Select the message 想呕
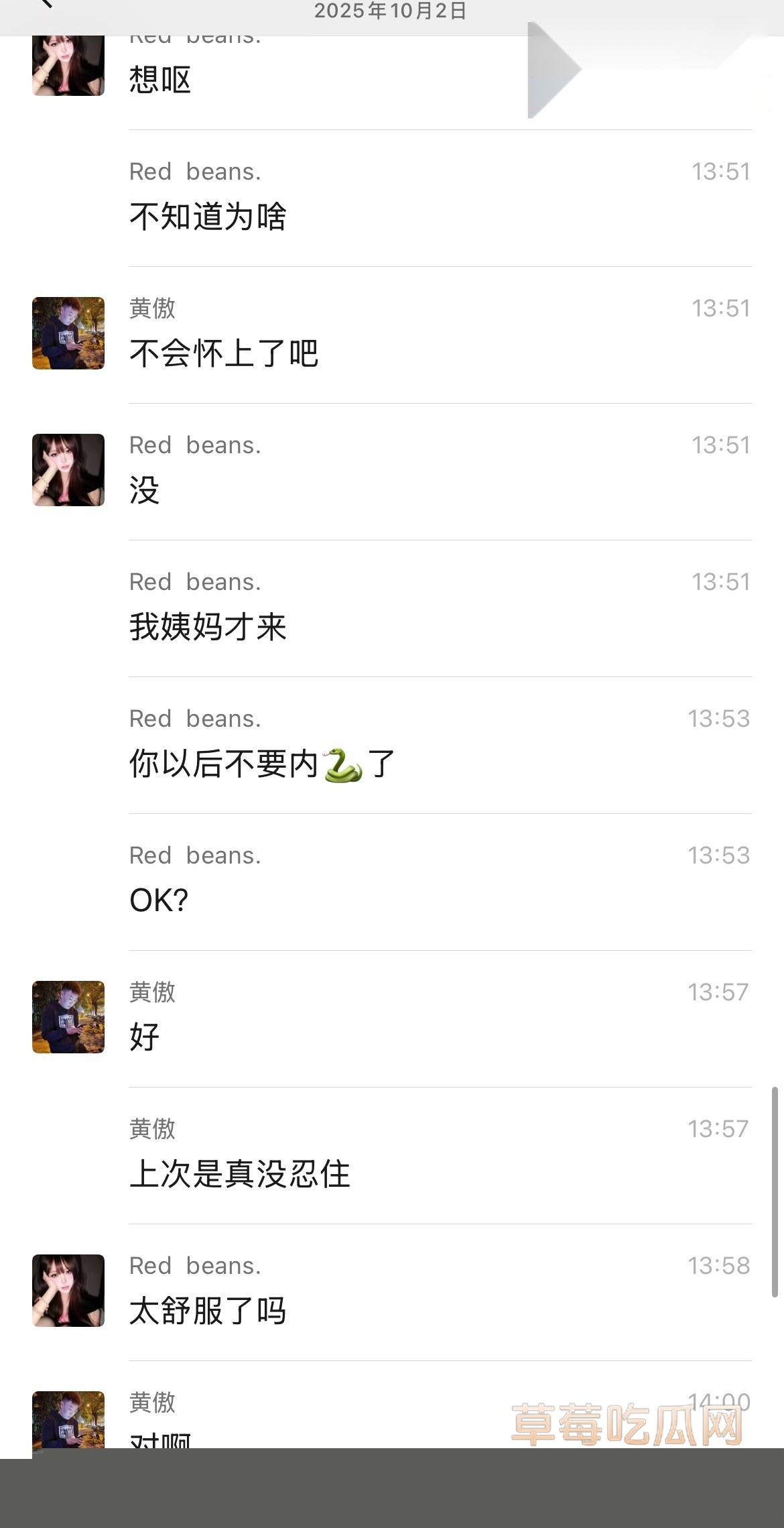The height and width of the screenshot is (1528, 784). pyautogui.click(x=161, y=79)
